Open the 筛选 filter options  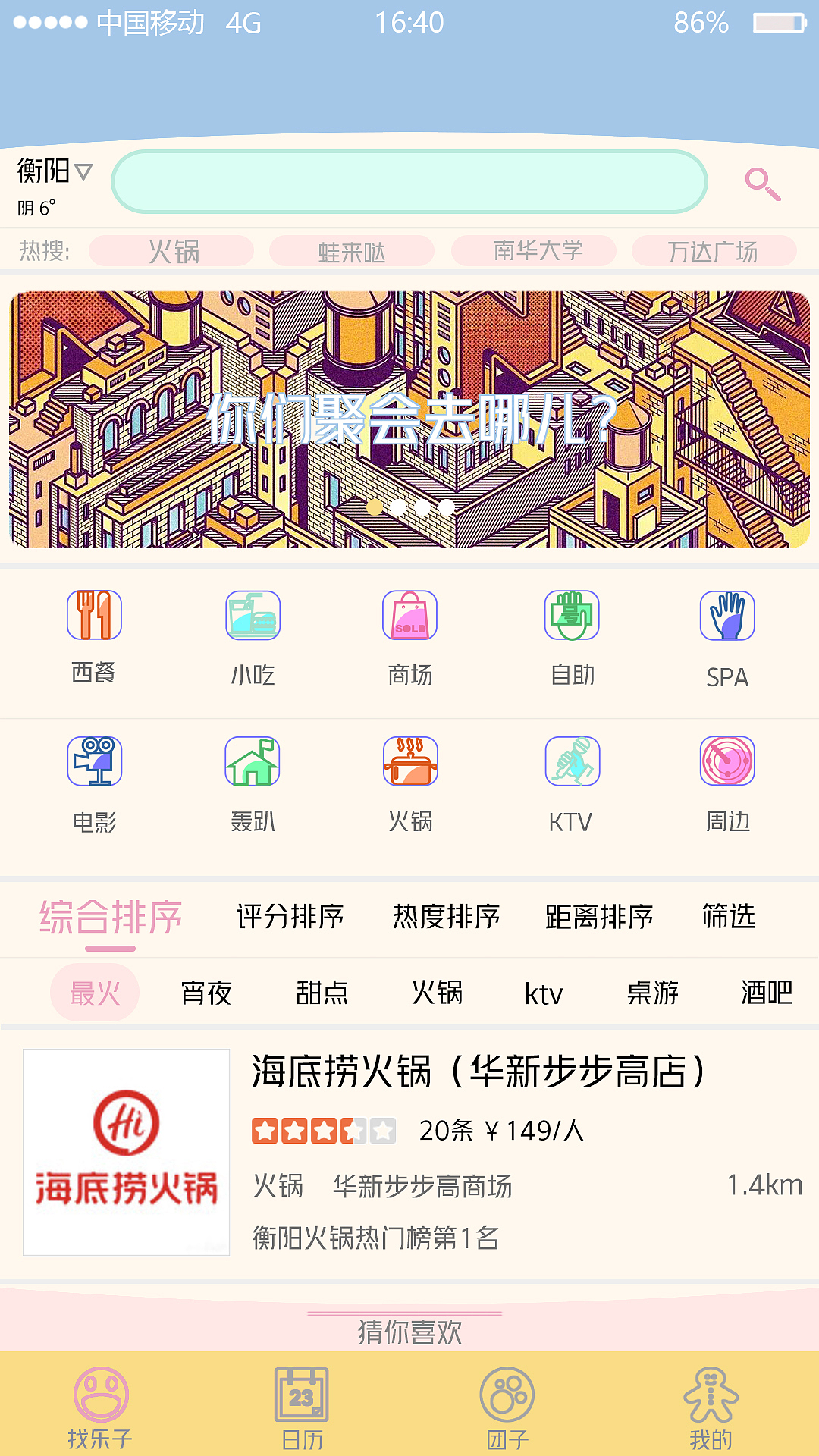coord(726,917)
